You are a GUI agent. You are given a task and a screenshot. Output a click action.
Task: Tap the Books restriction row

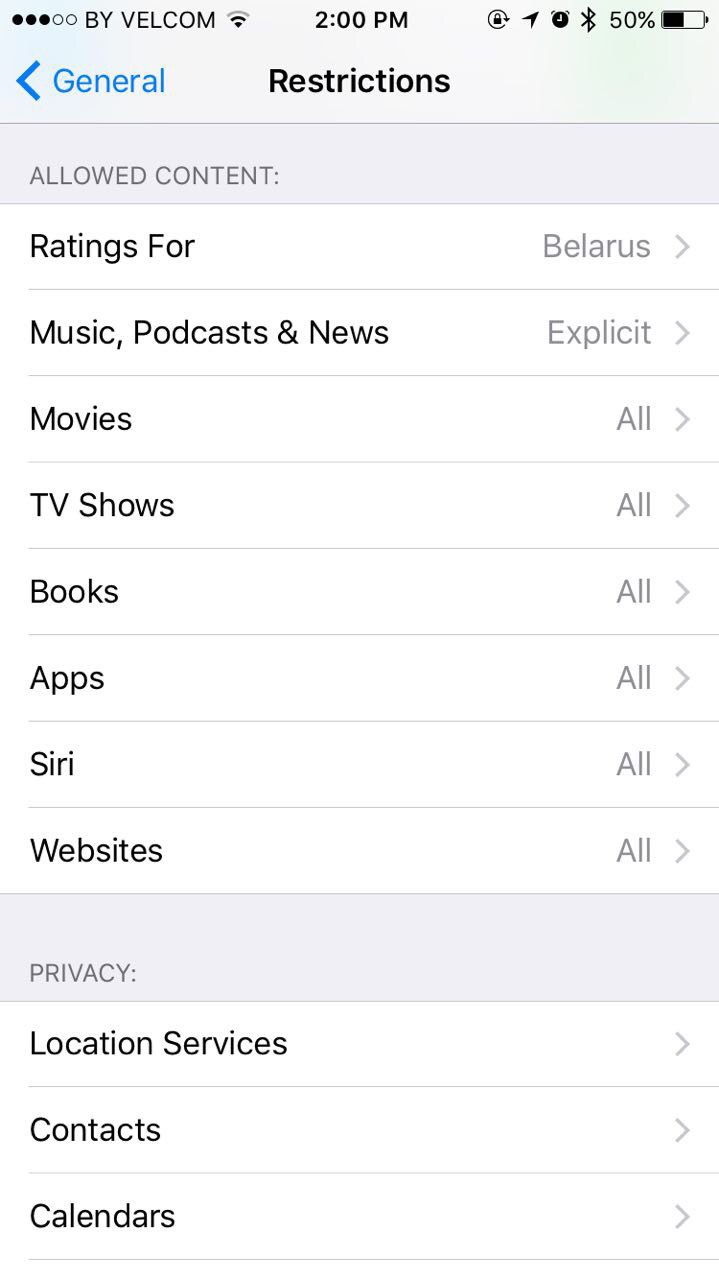point(359,592)
